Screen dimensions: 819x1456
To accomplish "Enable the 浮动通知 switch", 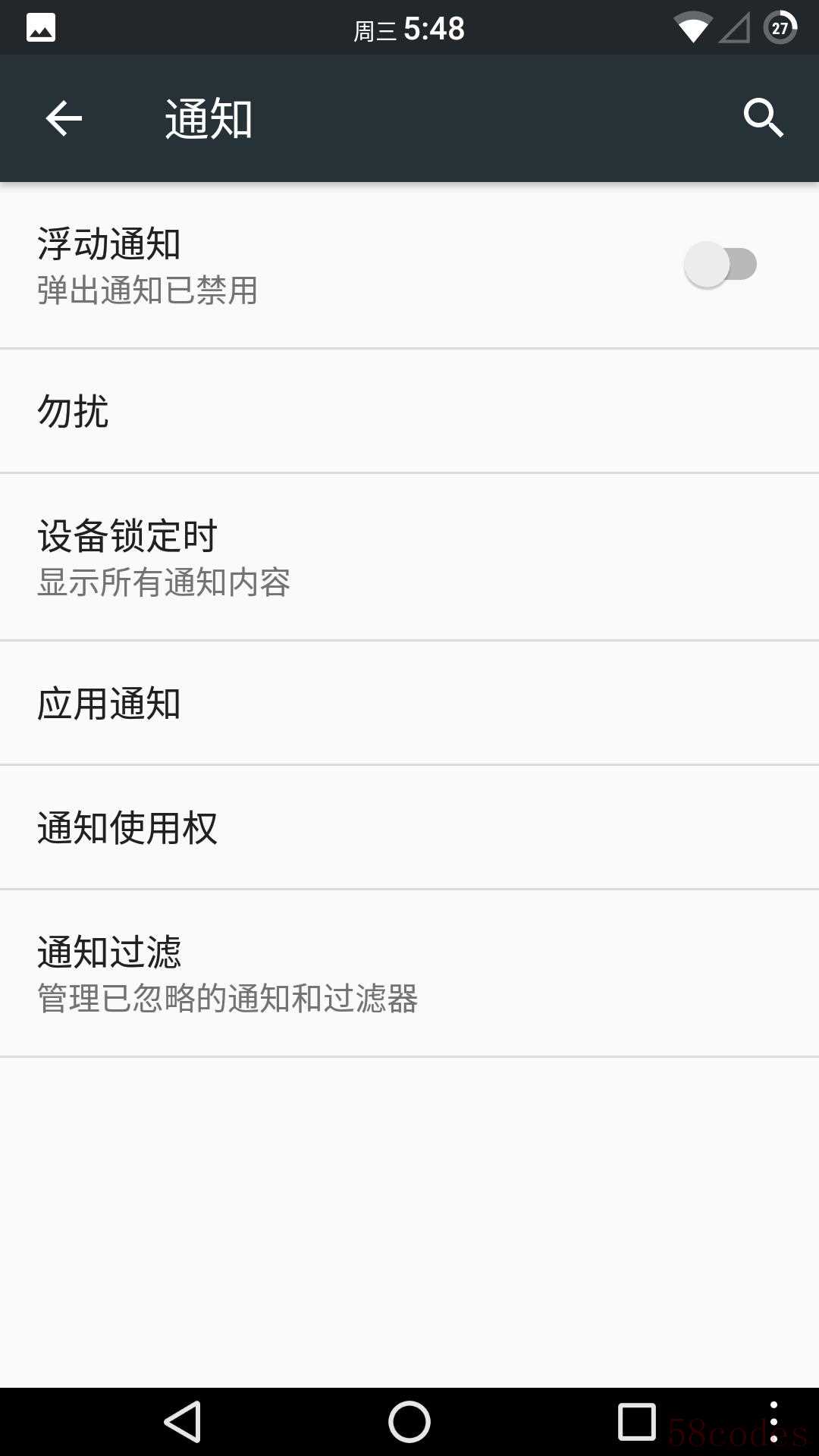I will (x=720, y=265).
